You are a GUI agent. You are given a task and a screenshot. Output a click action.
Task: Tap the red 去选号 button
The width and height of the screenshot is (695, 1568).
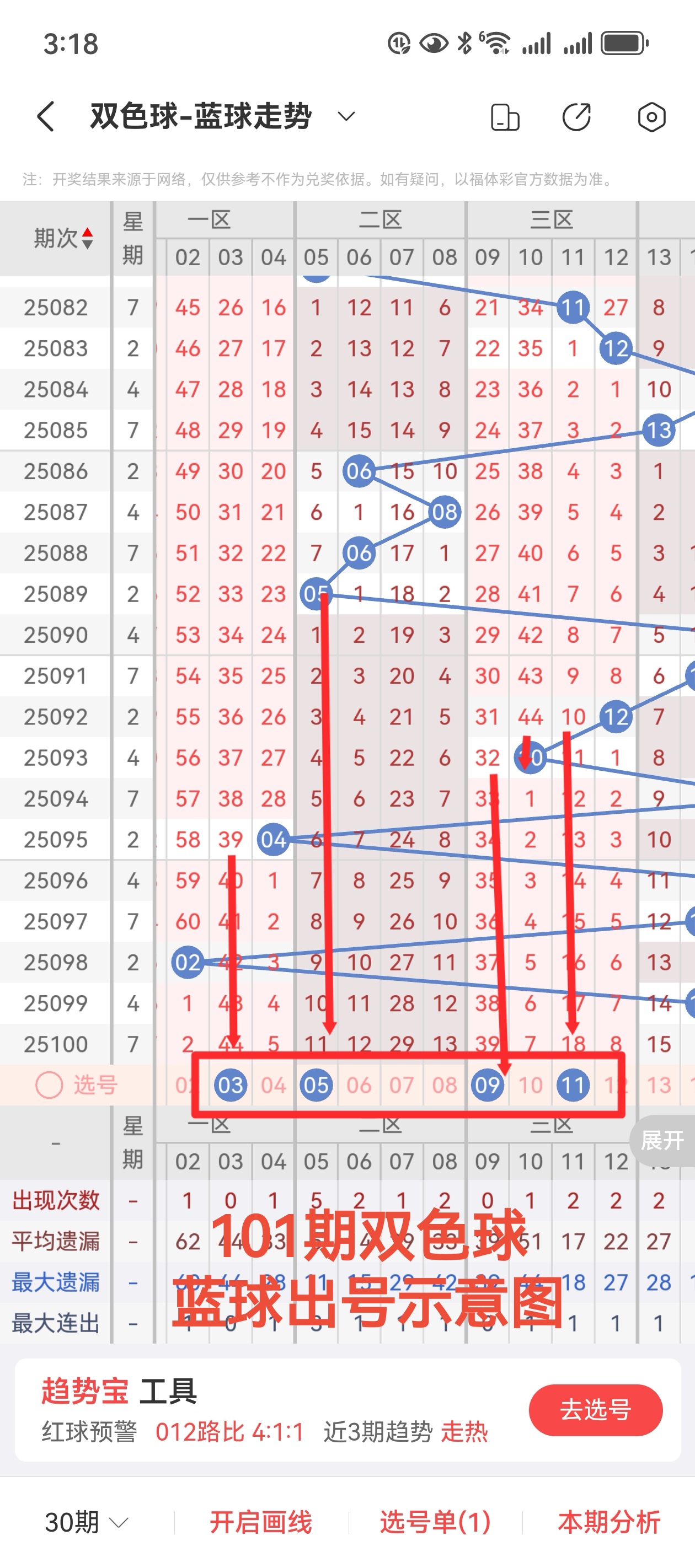tap(595, 1410)
